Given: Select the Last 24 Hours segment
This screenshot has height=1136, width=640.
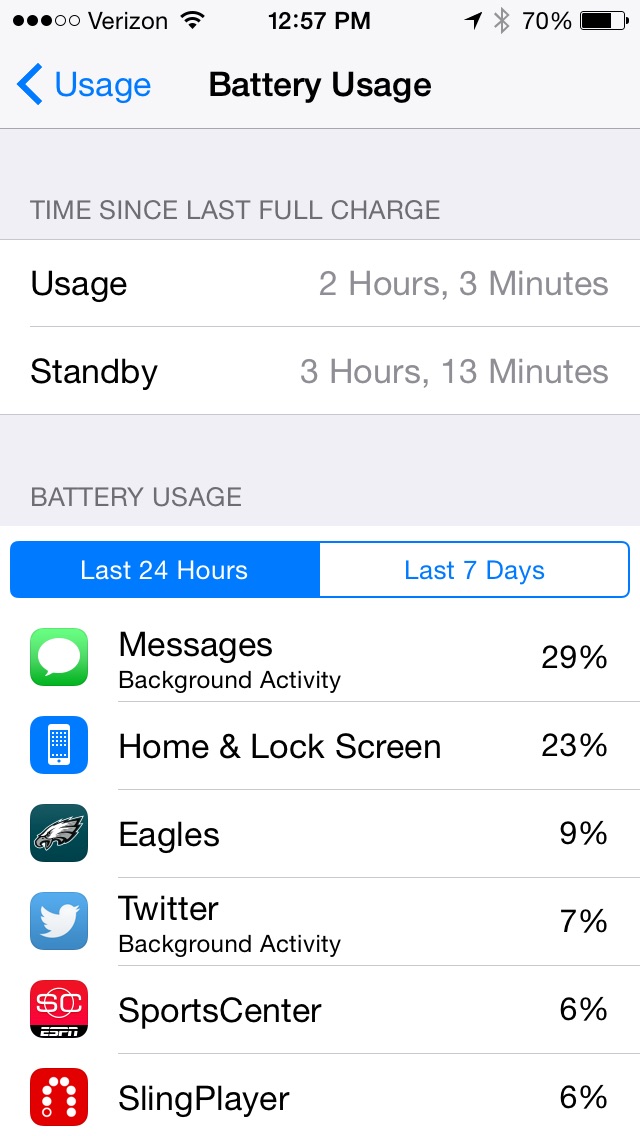Looking at the screenshot, I should point(165,569).
